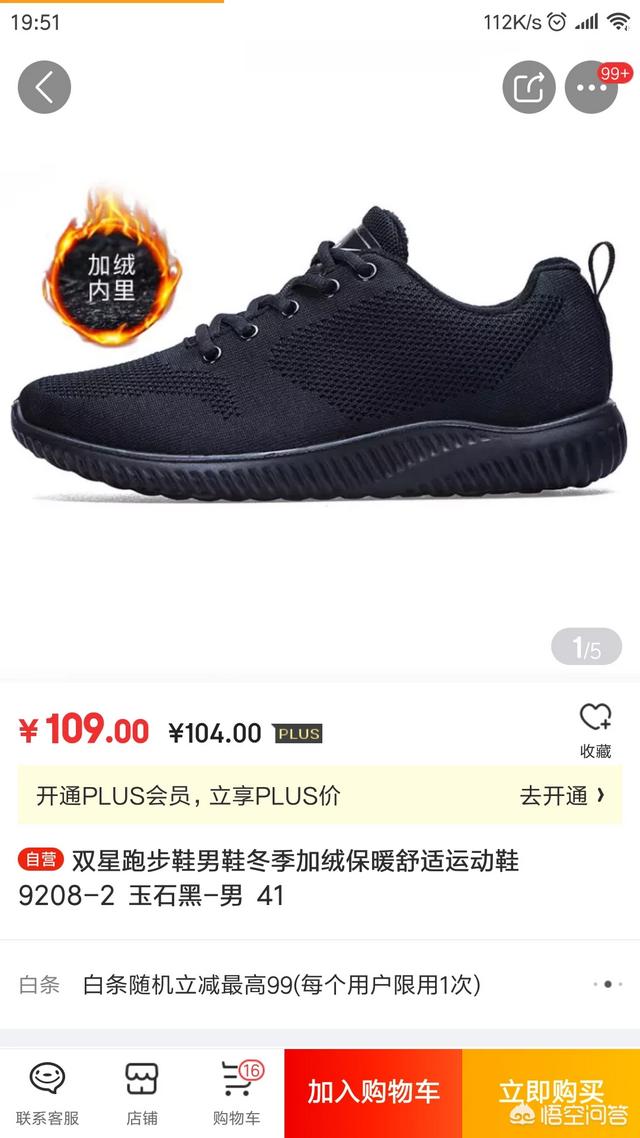The height and width of the screenshot is (1138, 640).
Task: Share this shoe product
Action: (x=528, y=87)
